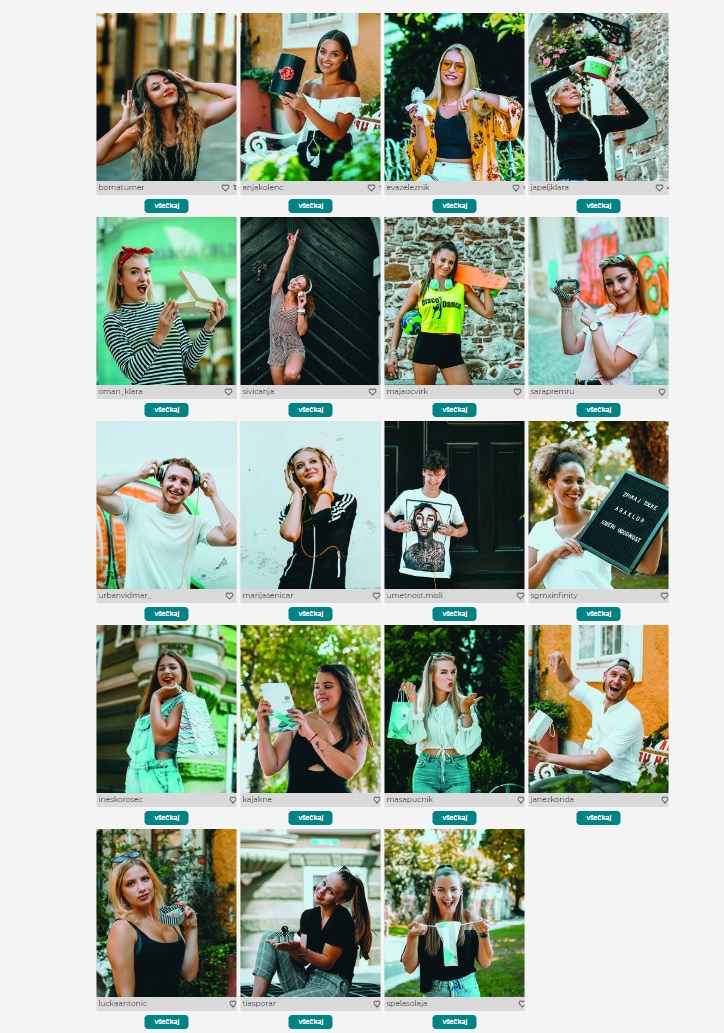724x1033 pixels.
Task: Tap všečkaj below marijasenicar
Action: tap(310, 614)
